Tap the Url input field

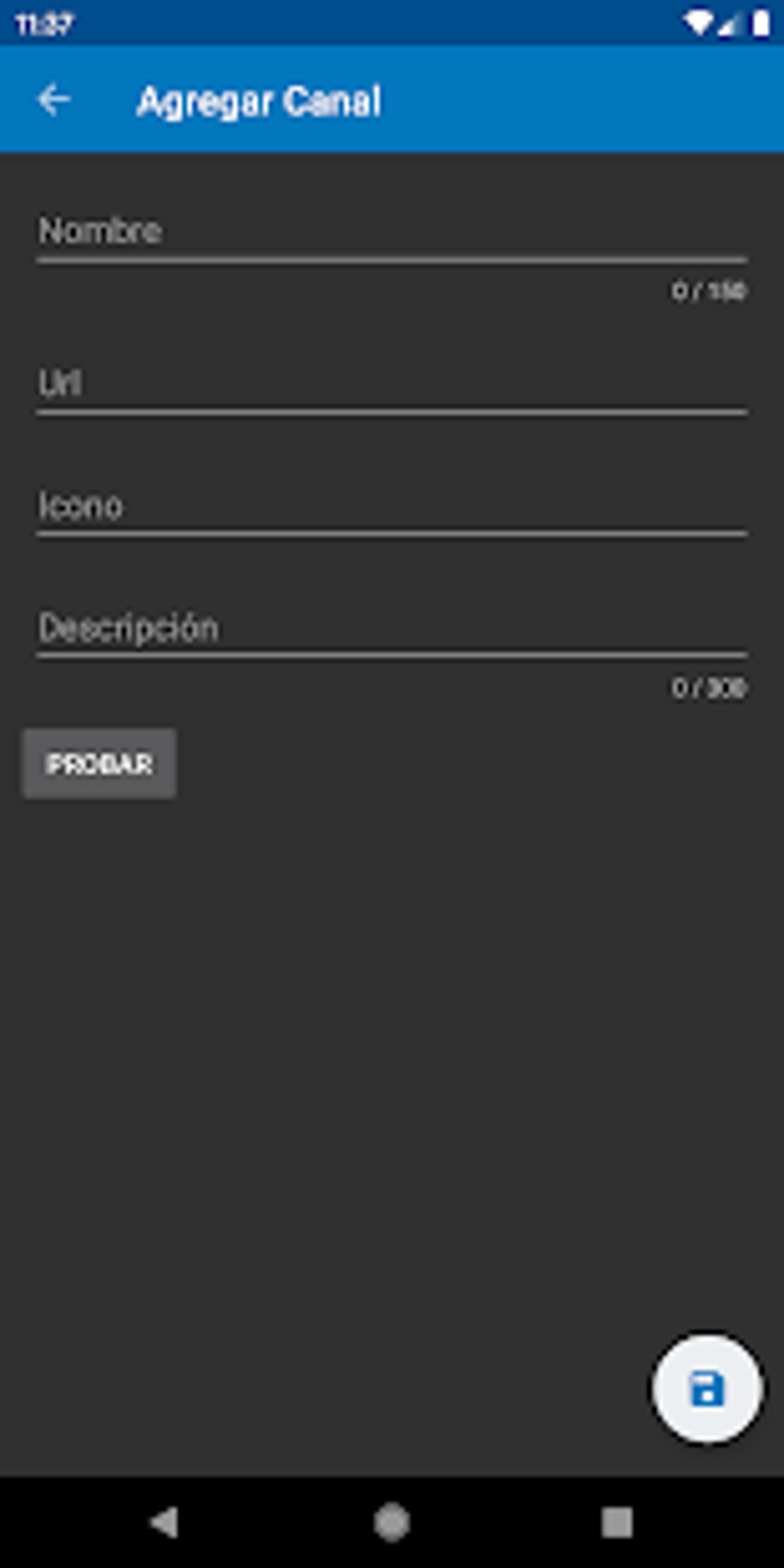click(x=392, y=383)
